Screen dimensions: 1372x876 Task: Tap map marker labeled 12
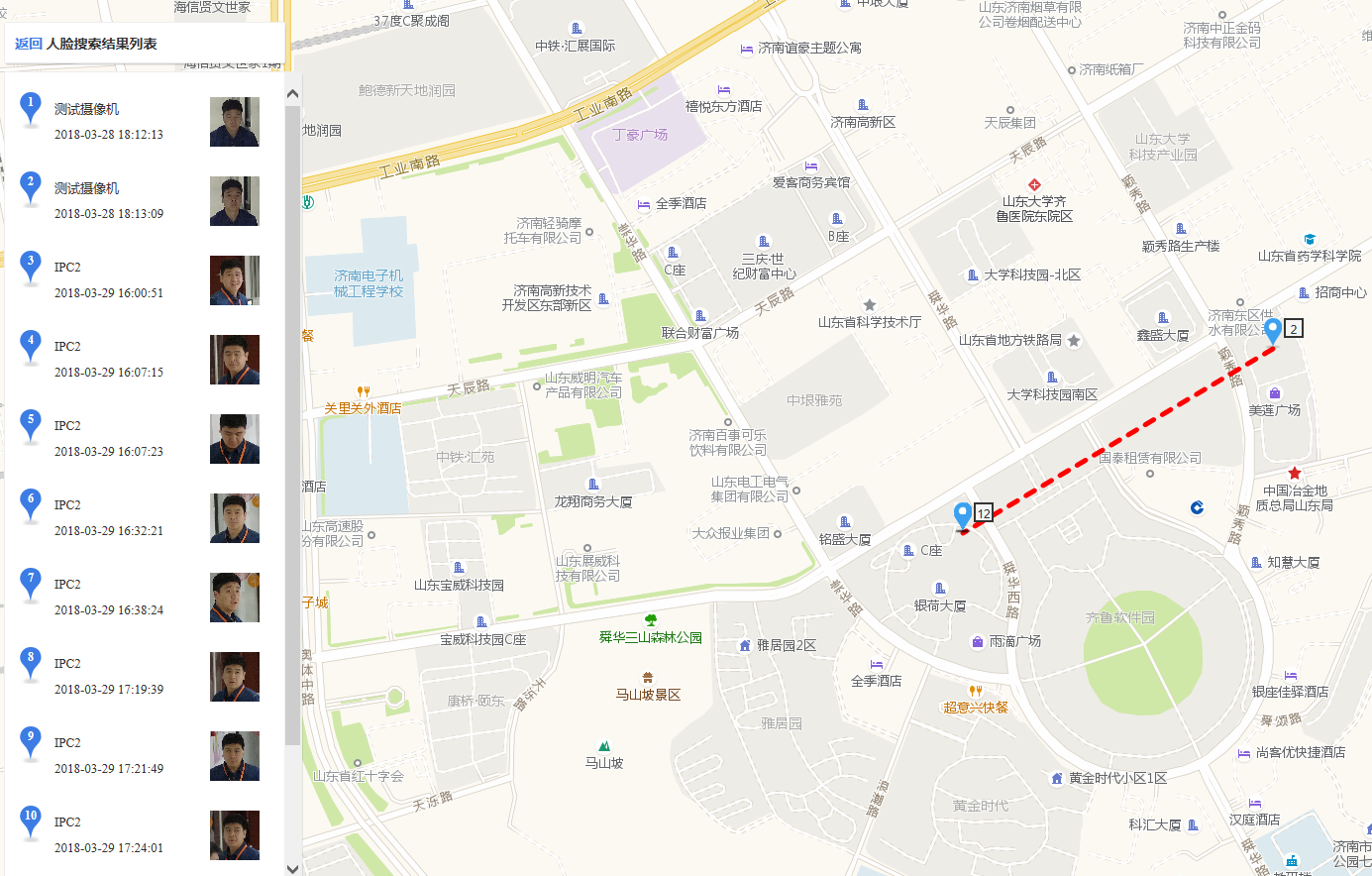coord(962,515)
